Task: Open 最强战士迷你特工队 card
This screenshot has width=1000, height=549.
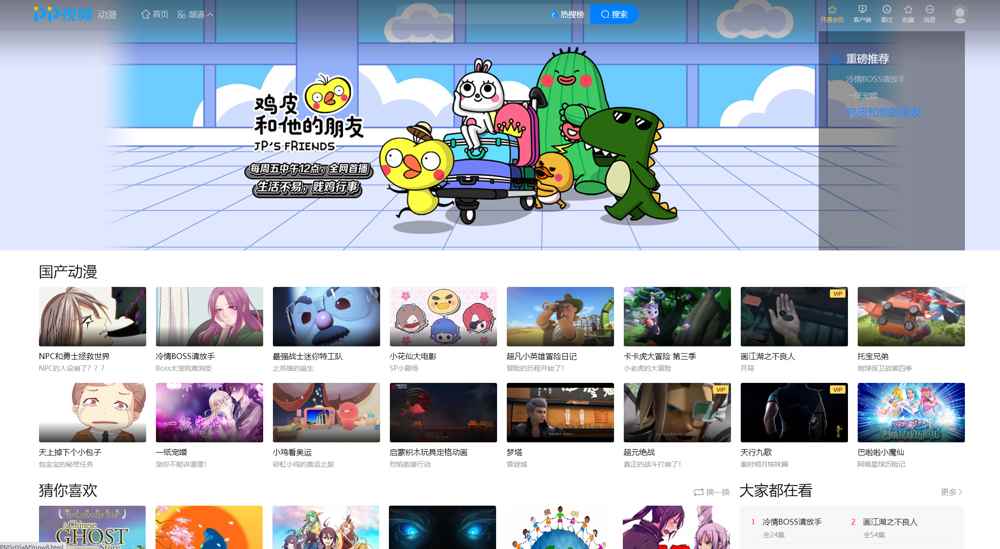Action: (x=326, y=316)
